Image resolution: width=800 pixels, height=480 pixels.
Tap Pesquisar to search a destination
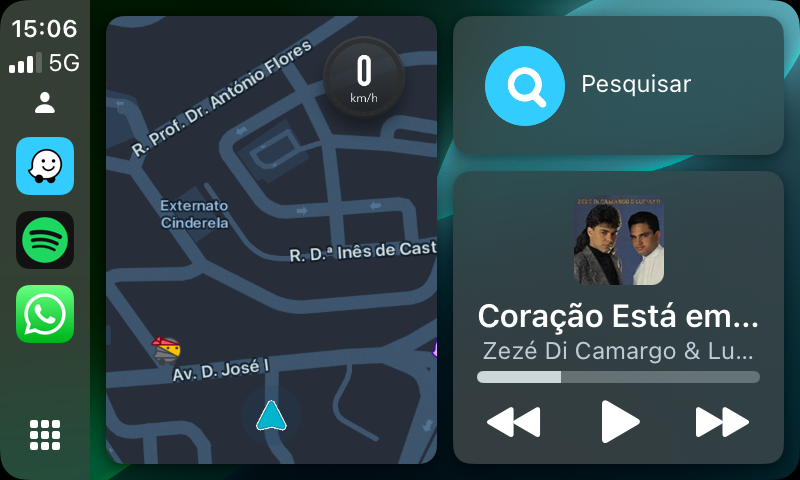coord(618,85)
